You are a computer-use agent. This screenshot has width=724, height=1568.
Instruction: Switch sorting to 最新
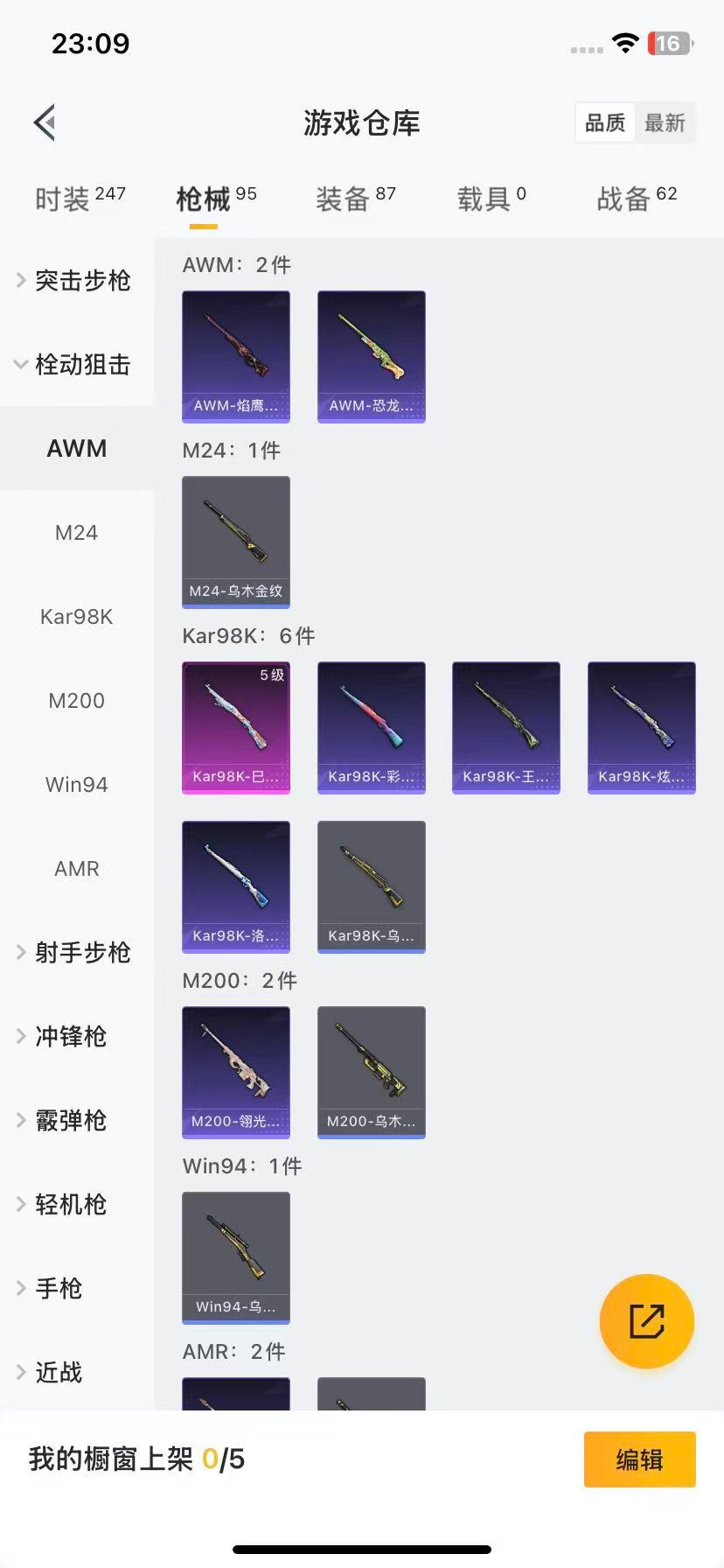(x=665, y=123)
